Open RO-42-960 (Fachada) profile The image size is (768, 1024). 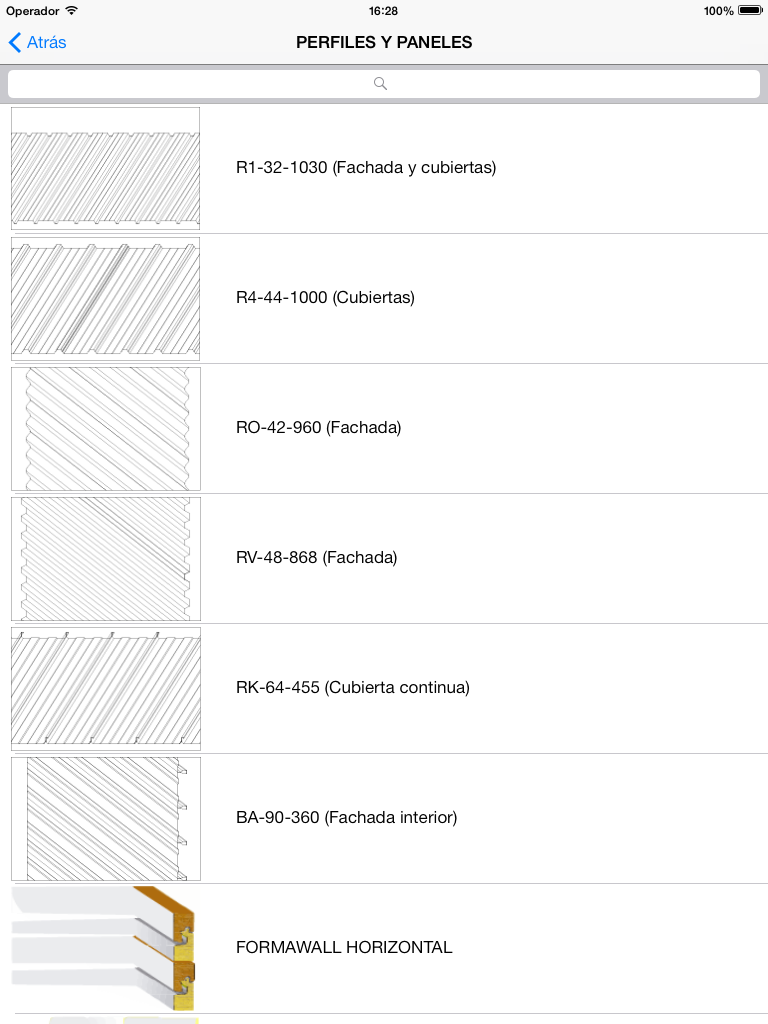318,428
